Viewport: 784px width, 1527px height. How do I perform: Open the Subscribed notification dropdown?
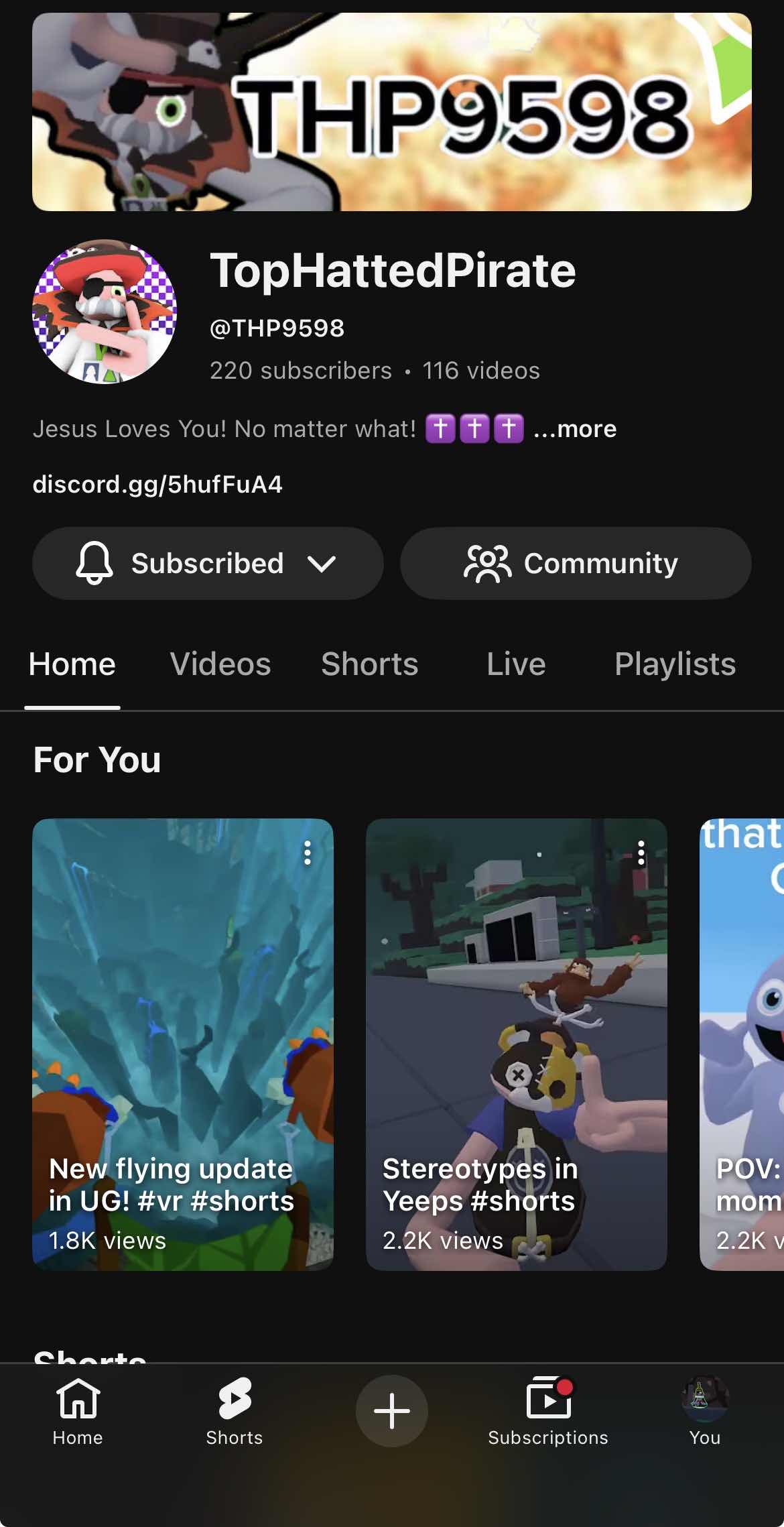[x=208, y=563]
